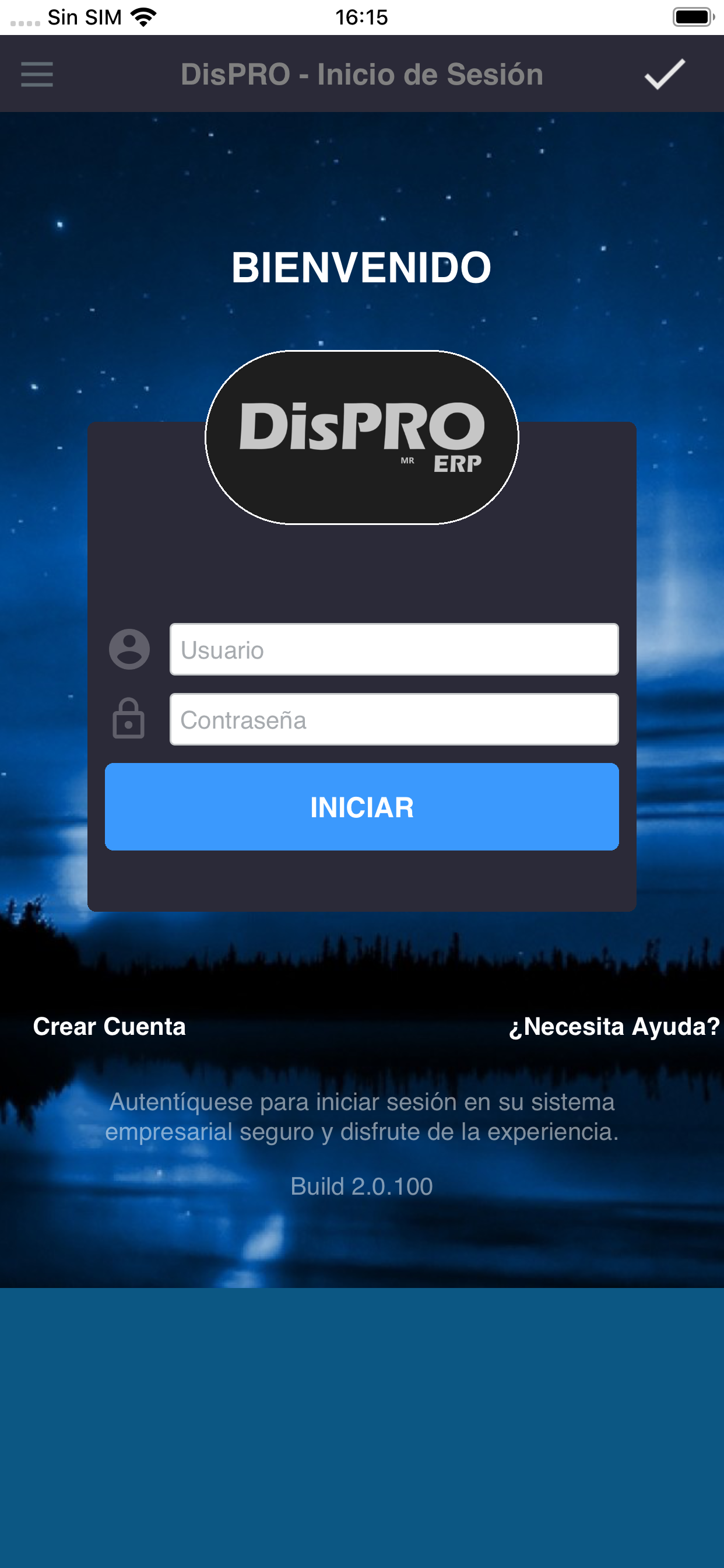
Task: Click the user avatar icon beside Usuario
Action: point(128,649)
